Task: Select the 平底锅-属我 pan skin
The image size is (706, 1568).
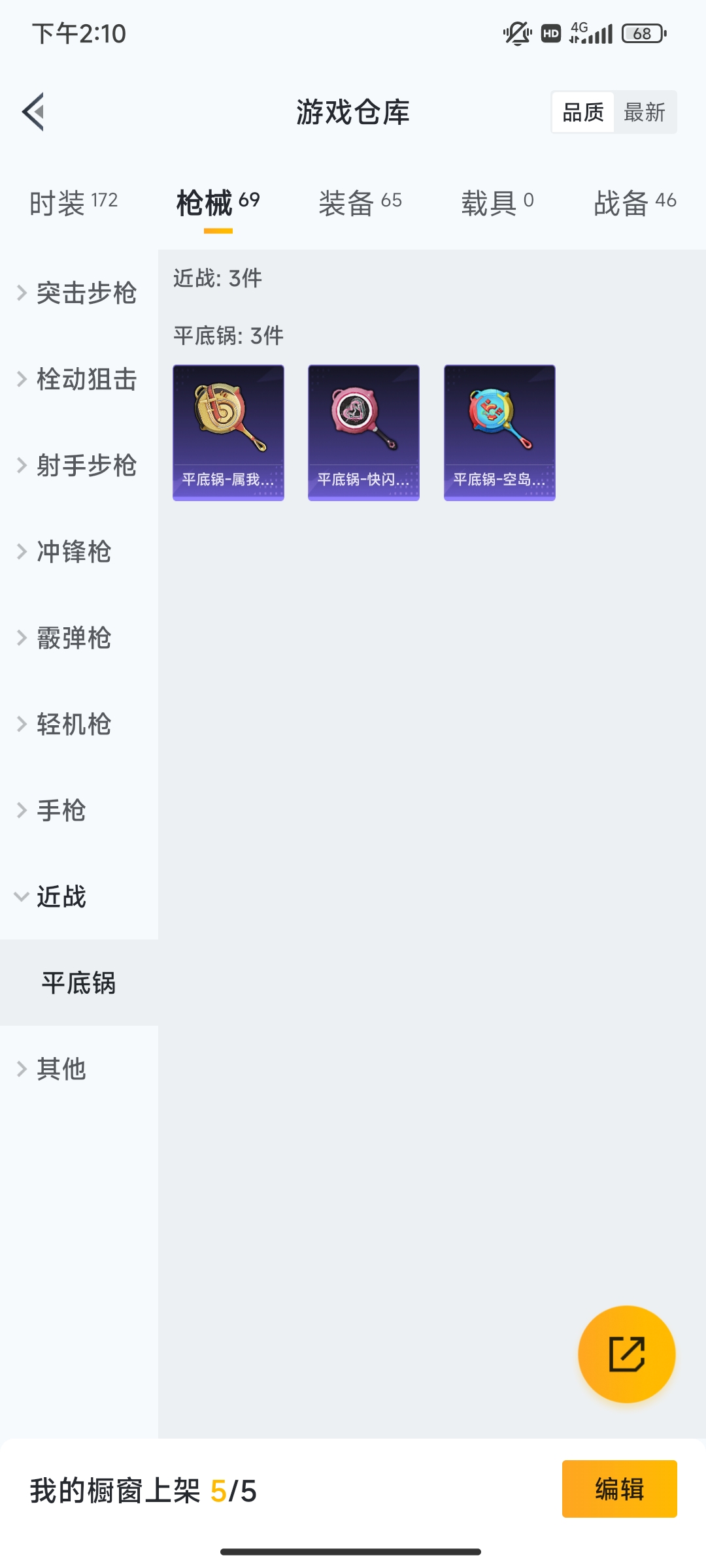Action: 228,431
